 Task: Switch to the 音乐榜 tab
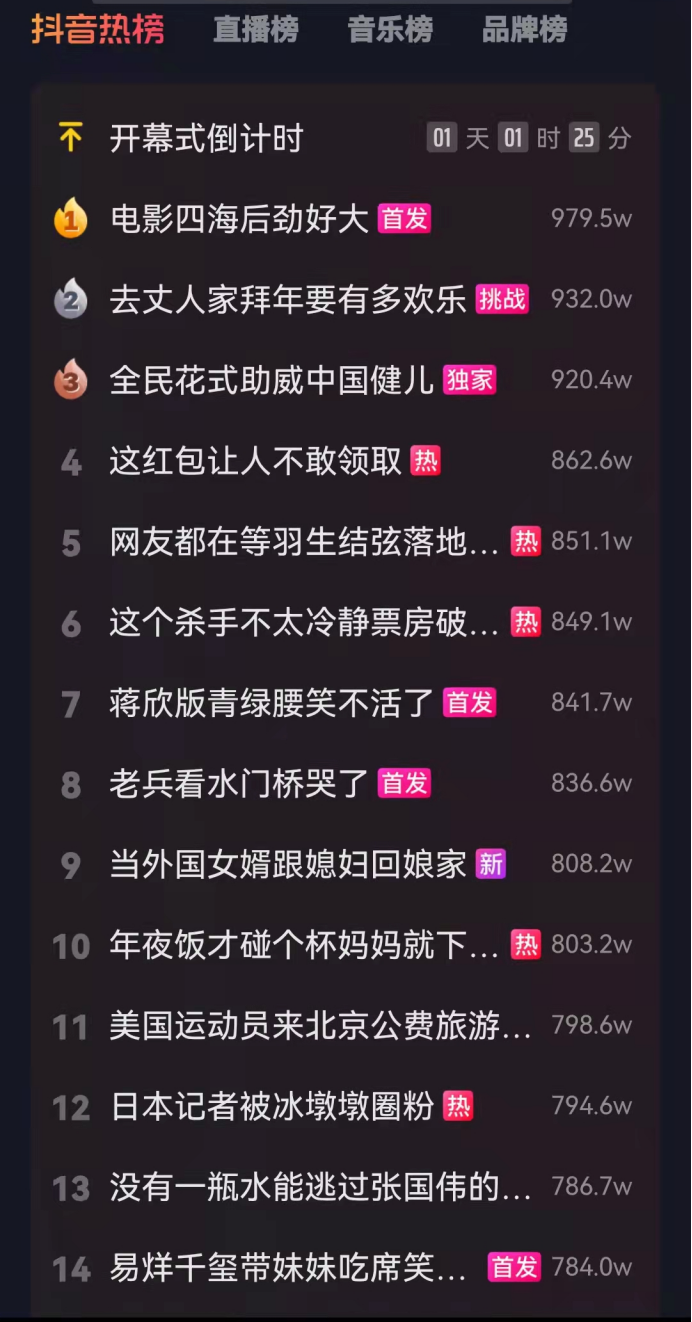[x=390, y=30]
